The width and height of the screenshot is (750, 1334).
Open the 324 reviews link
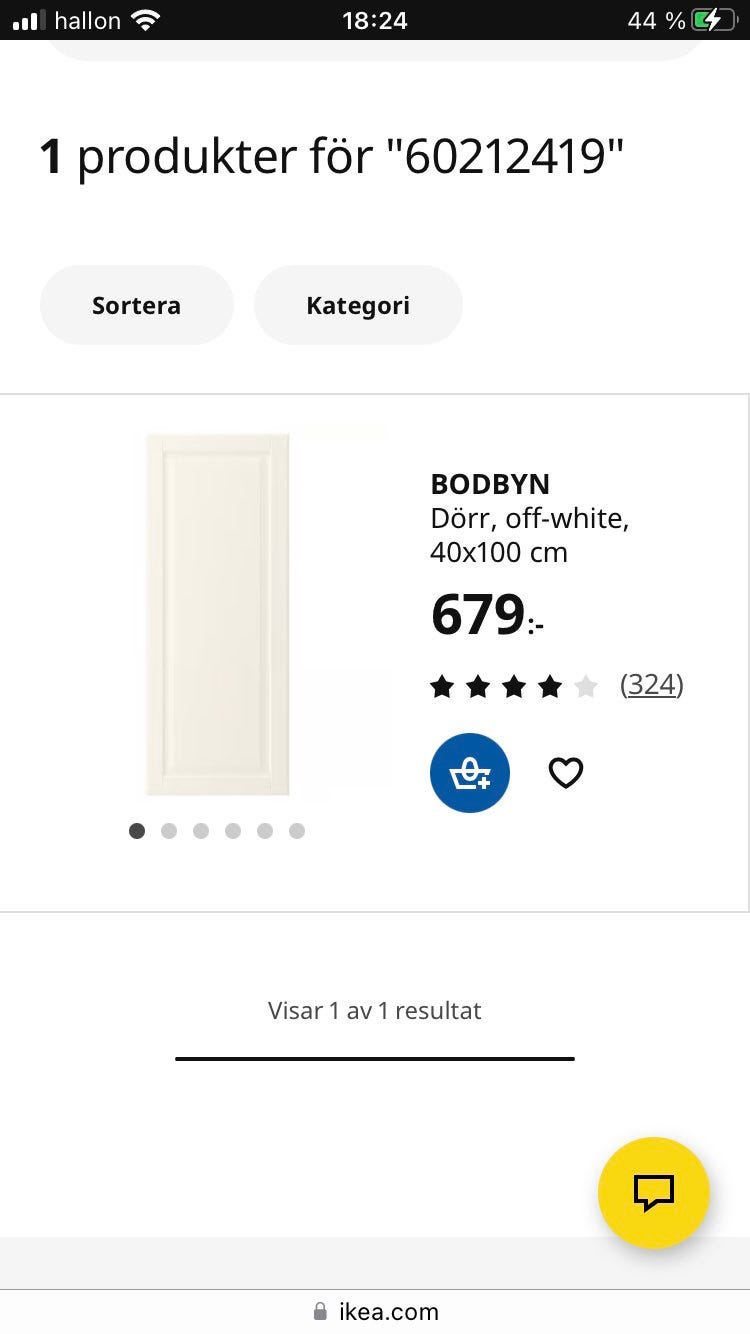(651, 685)
